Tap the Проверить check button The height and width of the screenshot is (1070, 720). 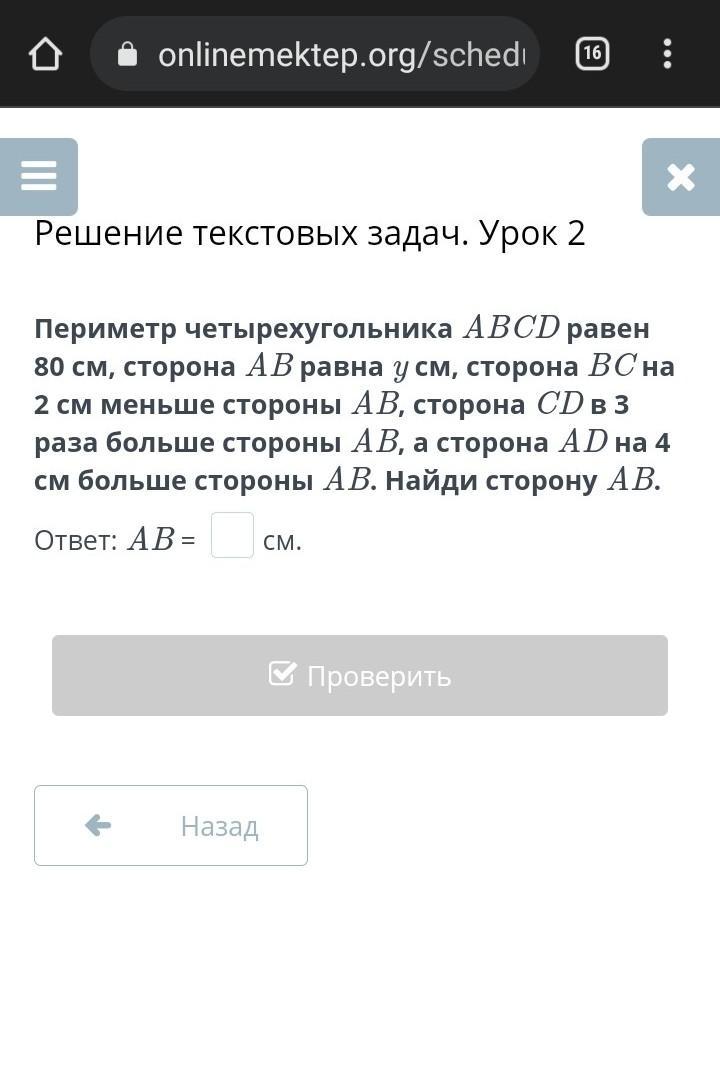coord(360,676)
